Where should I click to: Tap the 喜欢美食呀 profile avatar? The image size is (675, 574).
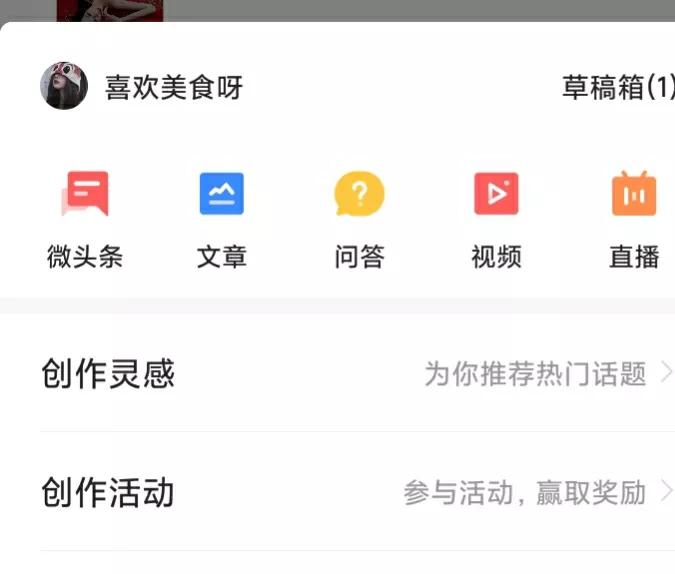[x=64, y=87]
